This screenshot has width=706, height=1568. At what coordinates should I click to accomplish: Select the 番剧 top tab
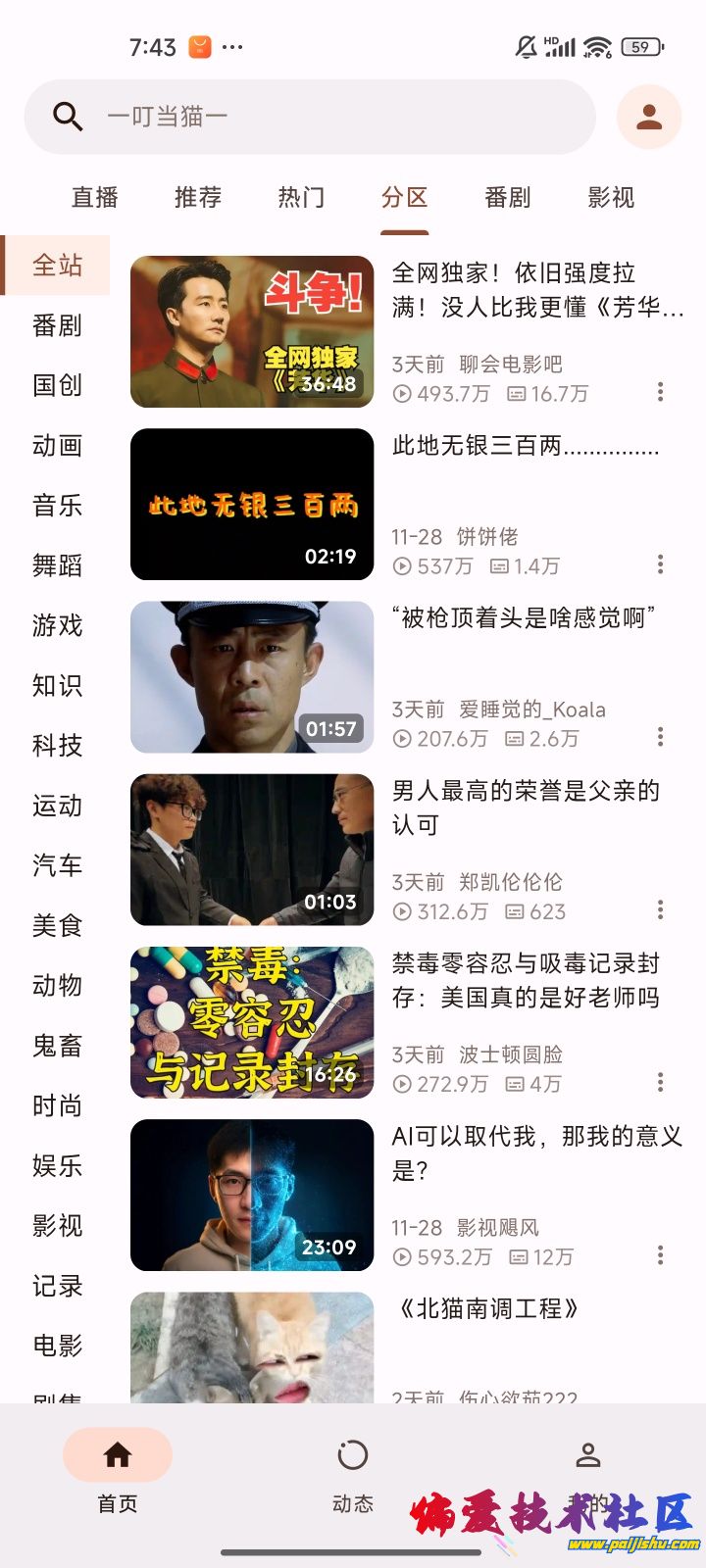[508, 198]
